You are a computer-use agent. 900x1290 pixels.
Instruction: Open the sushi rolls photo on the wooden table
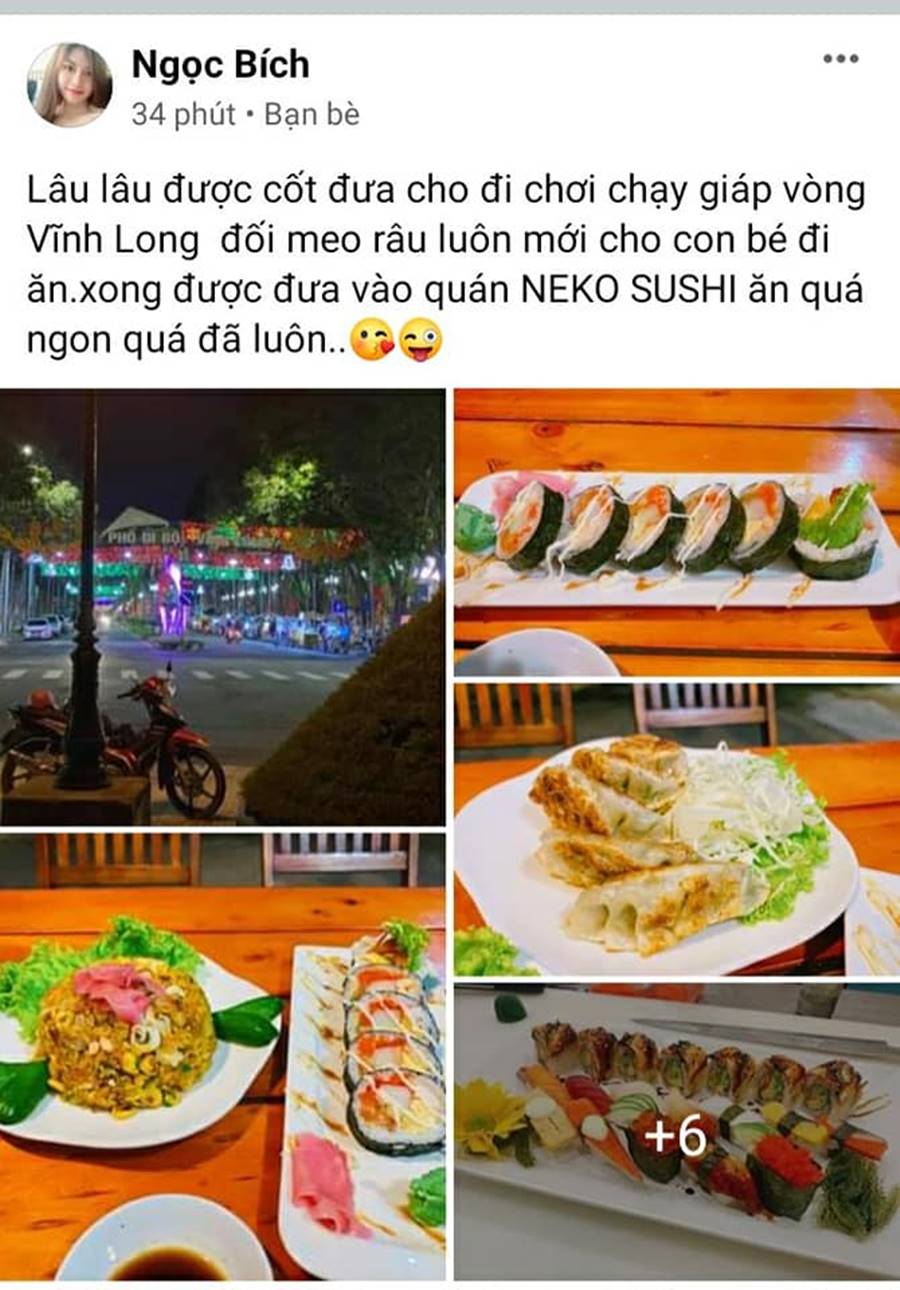[x=677, y=532]
